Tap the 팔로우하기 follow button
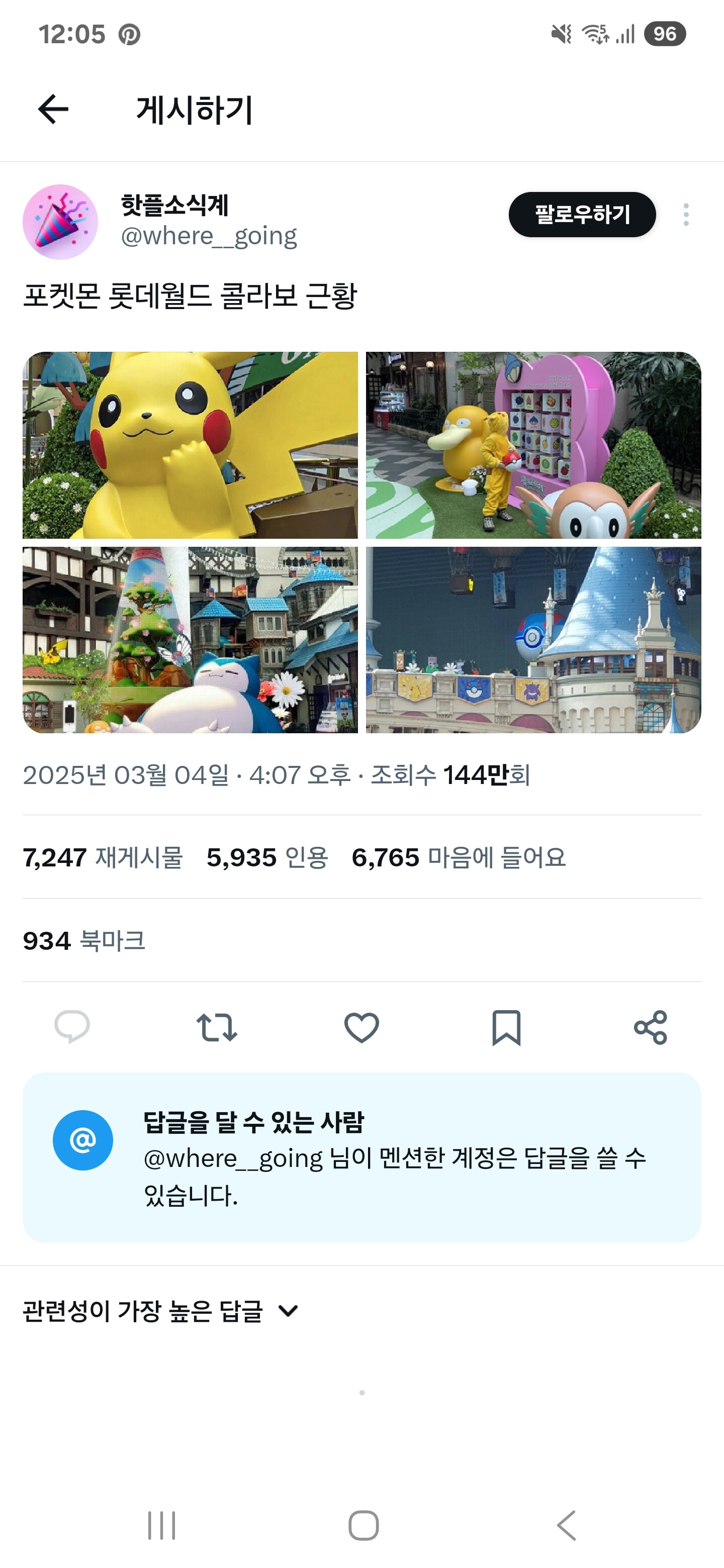The height and width of the screenshot is (1568, 724). [x=582, y=214]
